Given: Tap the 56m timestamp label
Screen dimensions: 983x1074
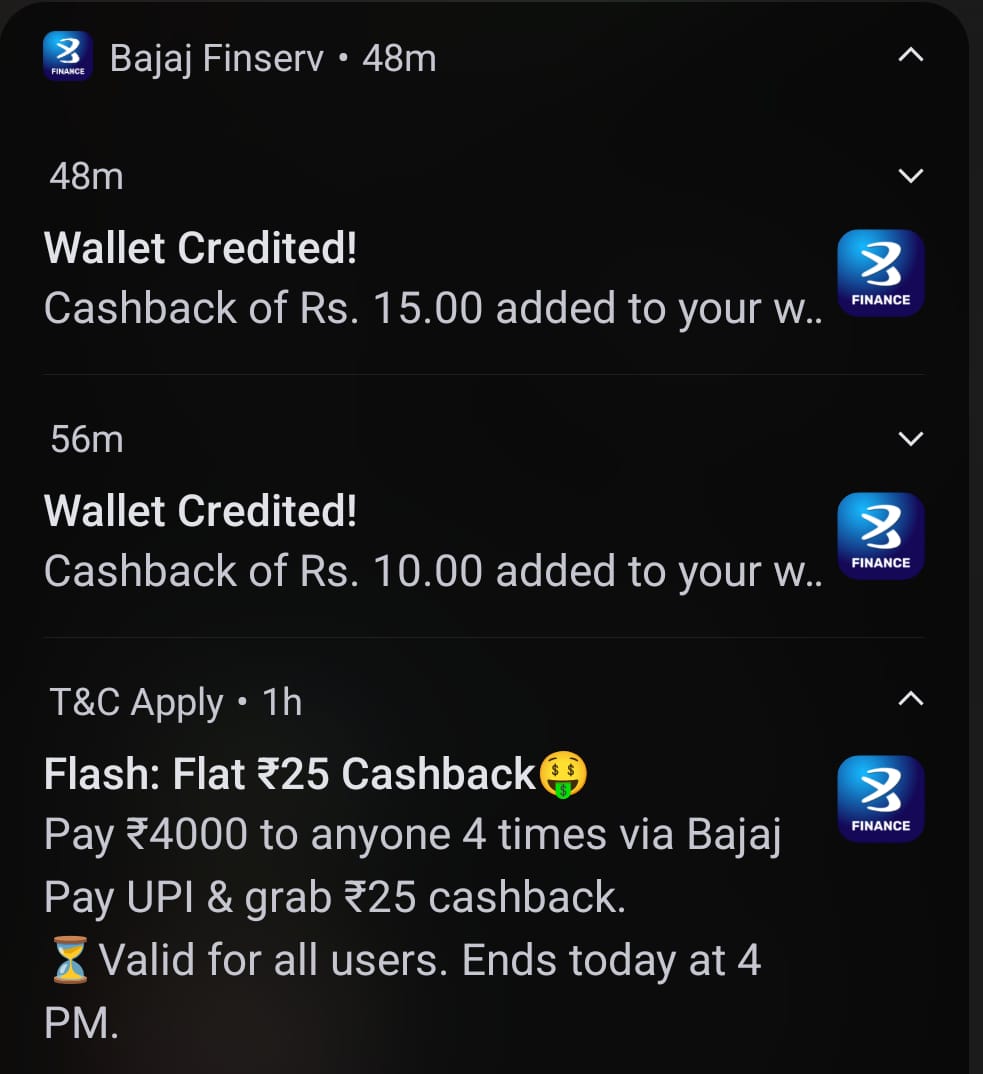Looking at the screenshot, I should [x=86, y=438].
